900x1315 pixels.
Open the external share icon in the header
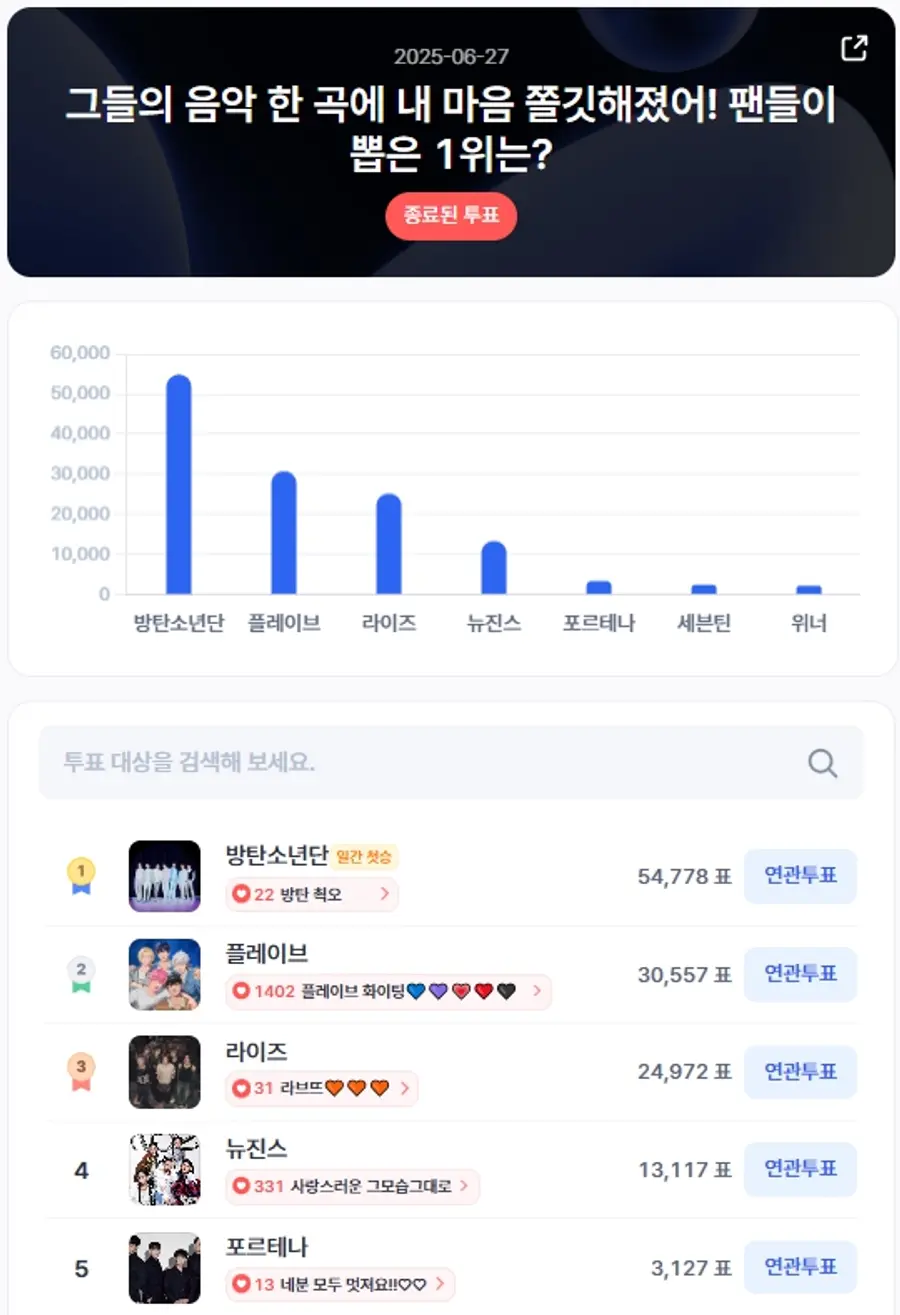click(x=853, y=48)
